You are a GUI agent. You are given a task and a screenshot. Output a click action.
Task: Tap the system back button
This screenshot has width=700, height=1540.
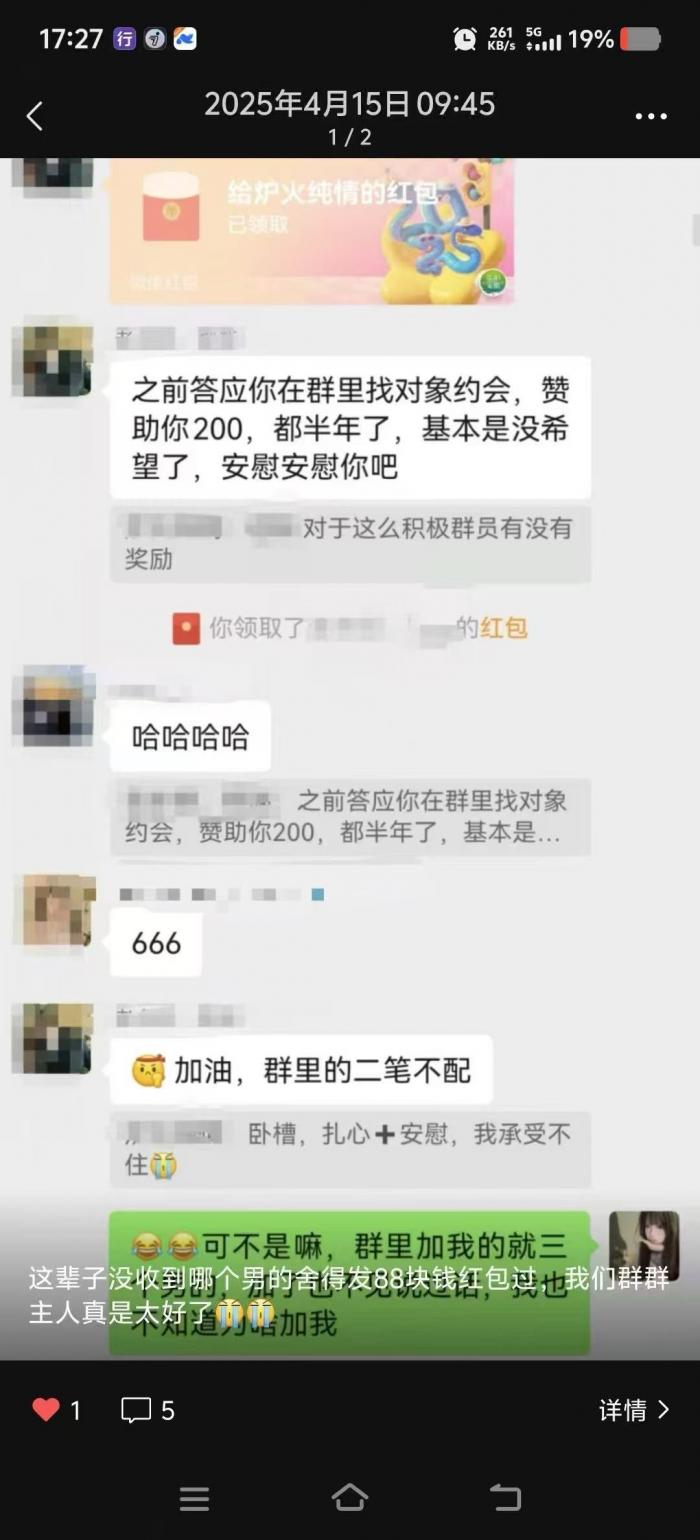[x=505, y=1497]
